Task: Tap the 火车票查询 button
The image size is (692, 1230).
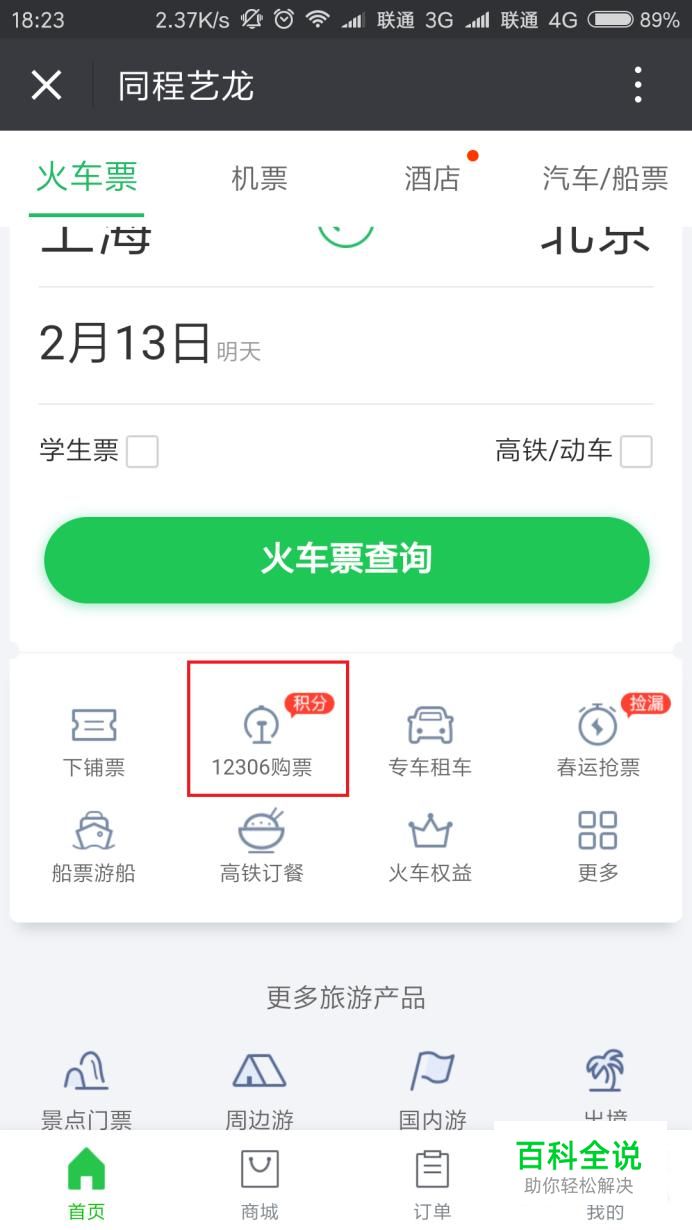Action: [x=346, y=559]
